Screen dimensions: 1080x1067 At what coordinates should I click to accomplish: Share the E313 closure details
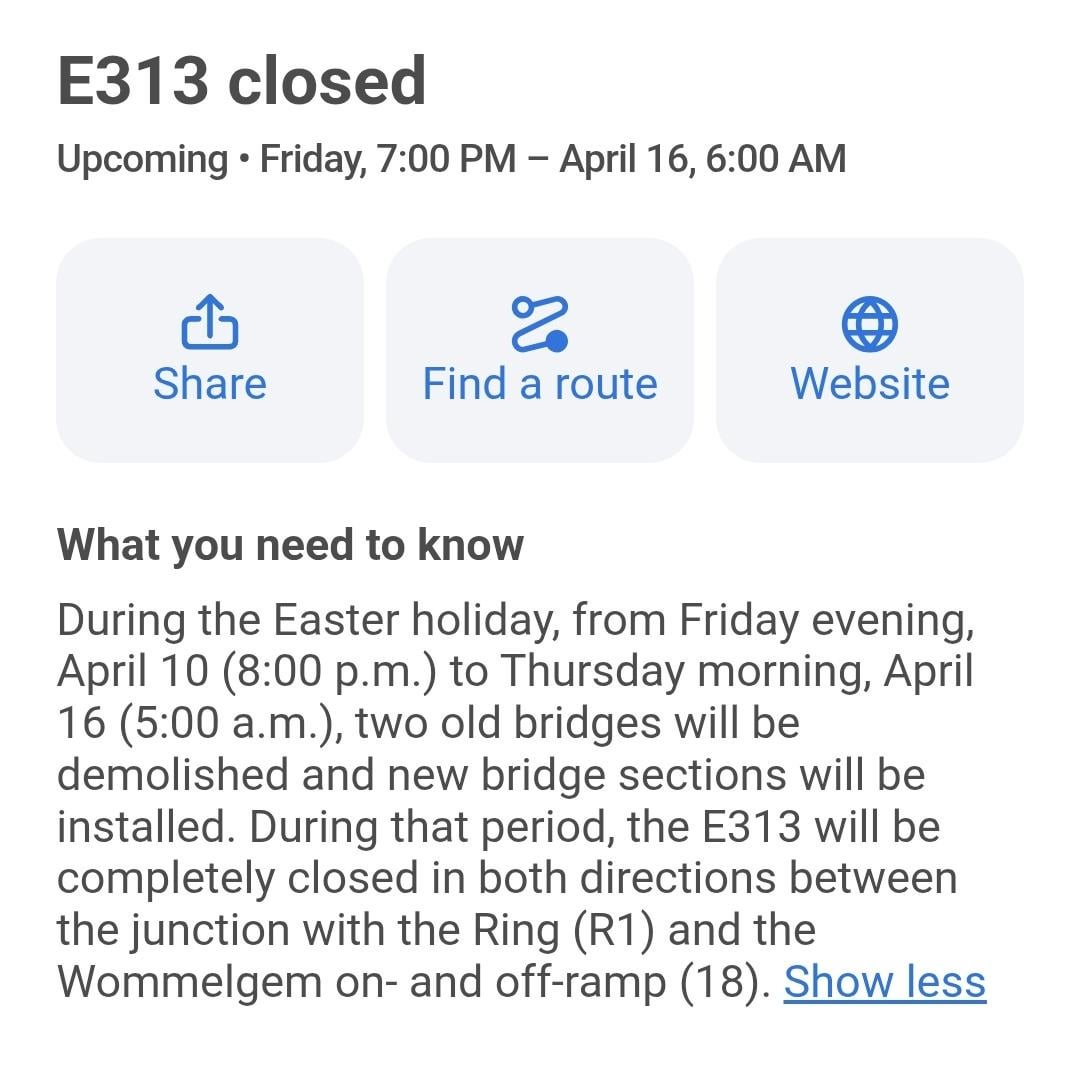(x=210, y=350)
